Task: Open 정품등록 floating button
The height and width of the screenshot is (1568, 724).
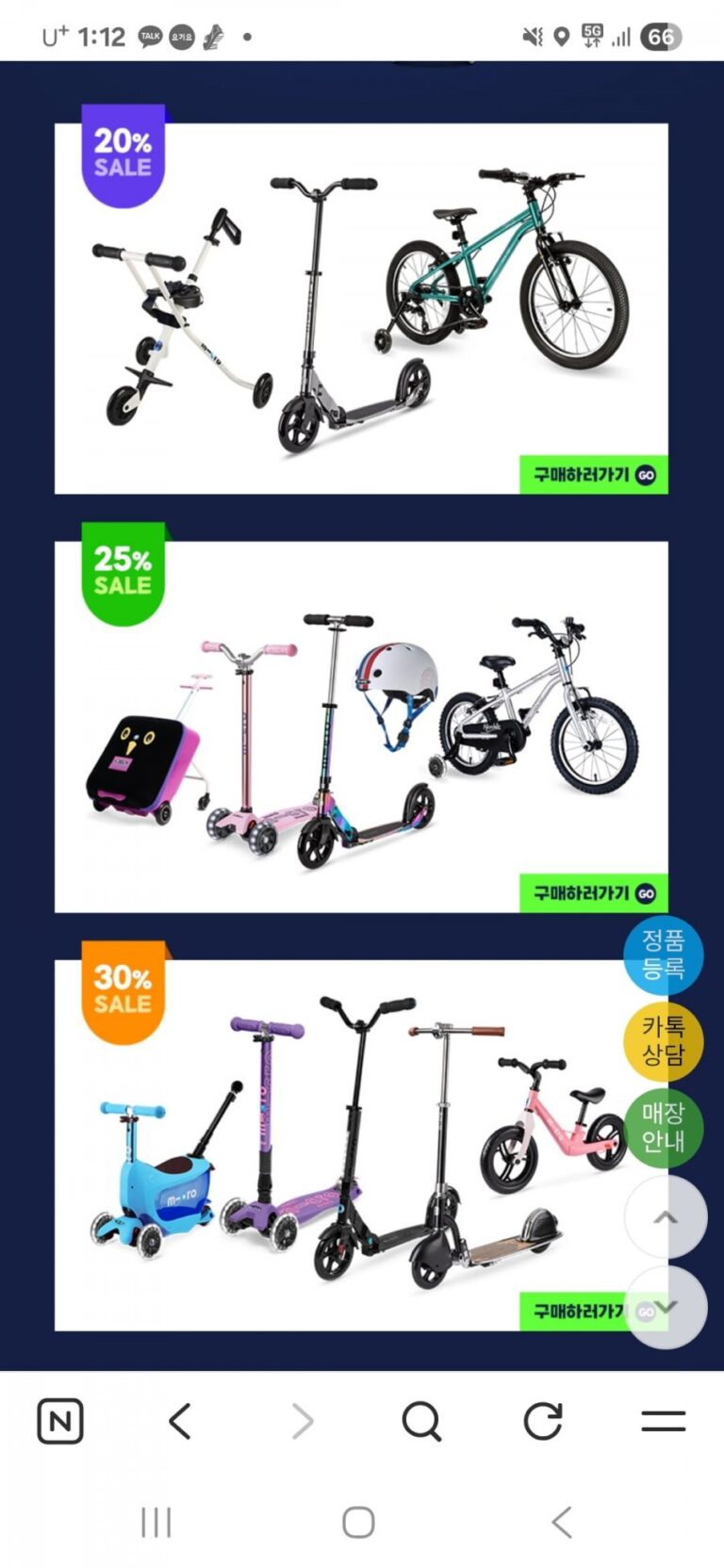Action: coord(663,955)
